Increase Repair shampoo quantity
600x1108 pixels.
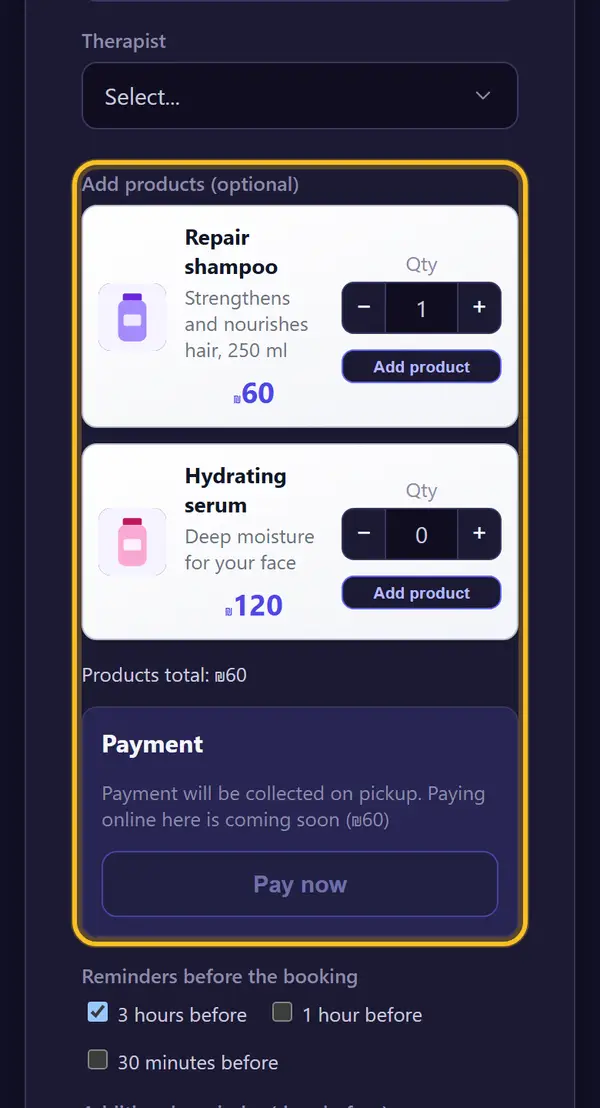(x=479, y=307)
